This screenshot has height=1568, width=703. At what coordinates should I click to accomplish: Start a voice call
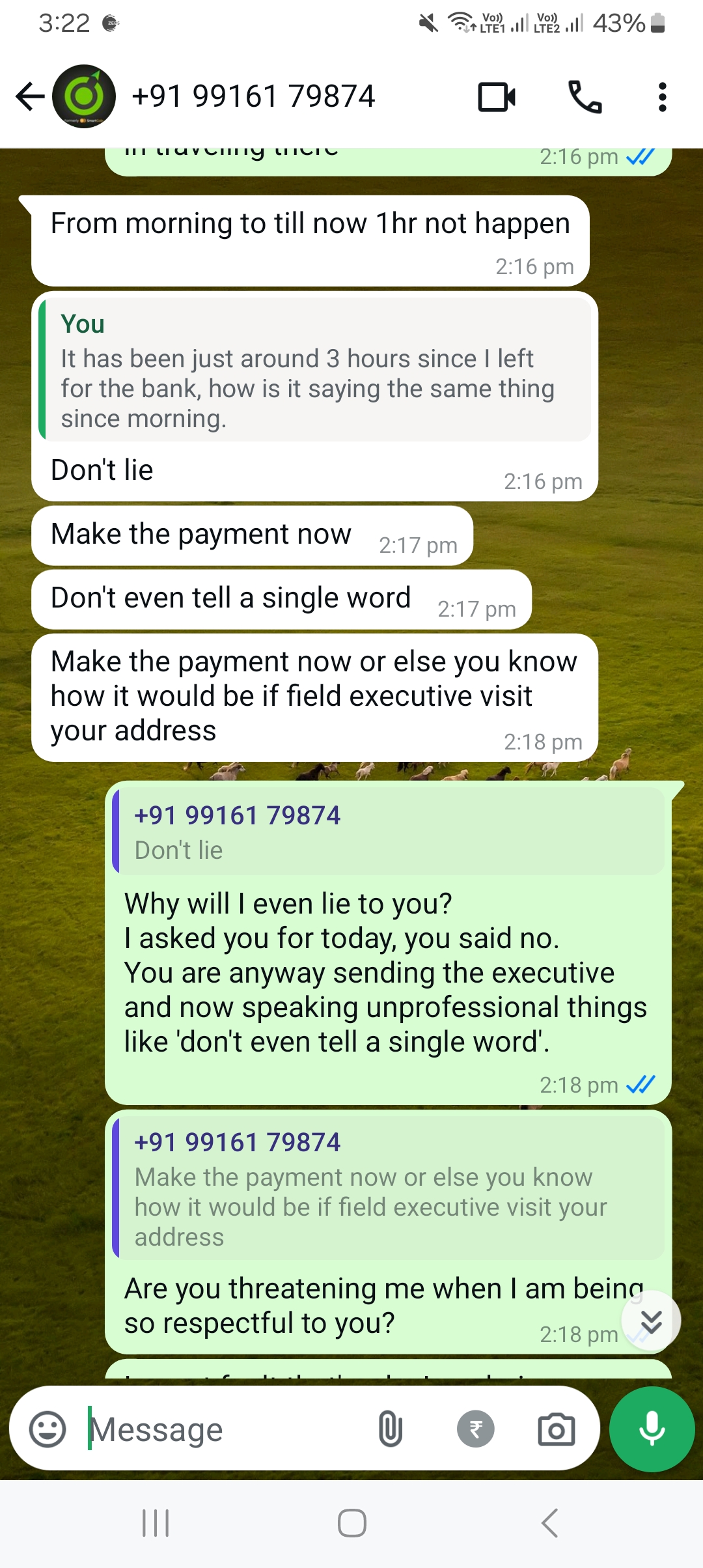click(585, 97)
